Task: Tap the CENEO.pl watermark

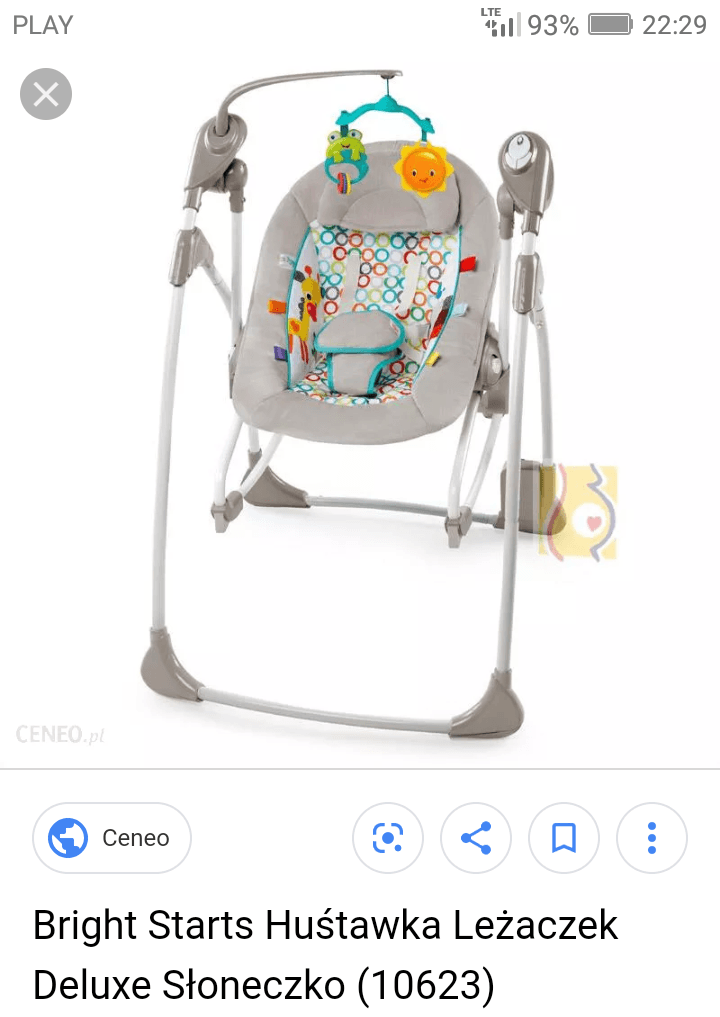Action: coord(60,734)
